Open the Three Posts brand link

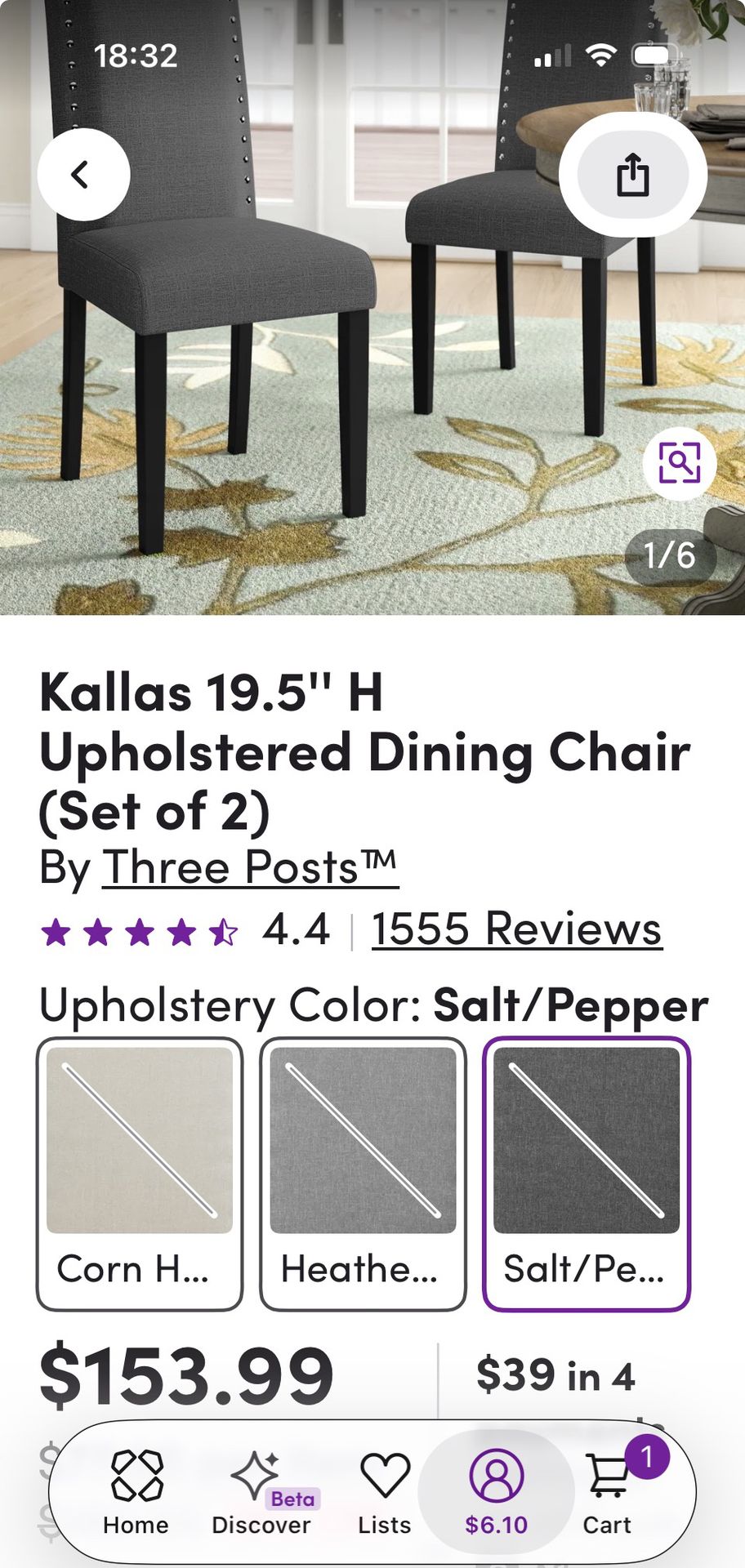[250, 867]
